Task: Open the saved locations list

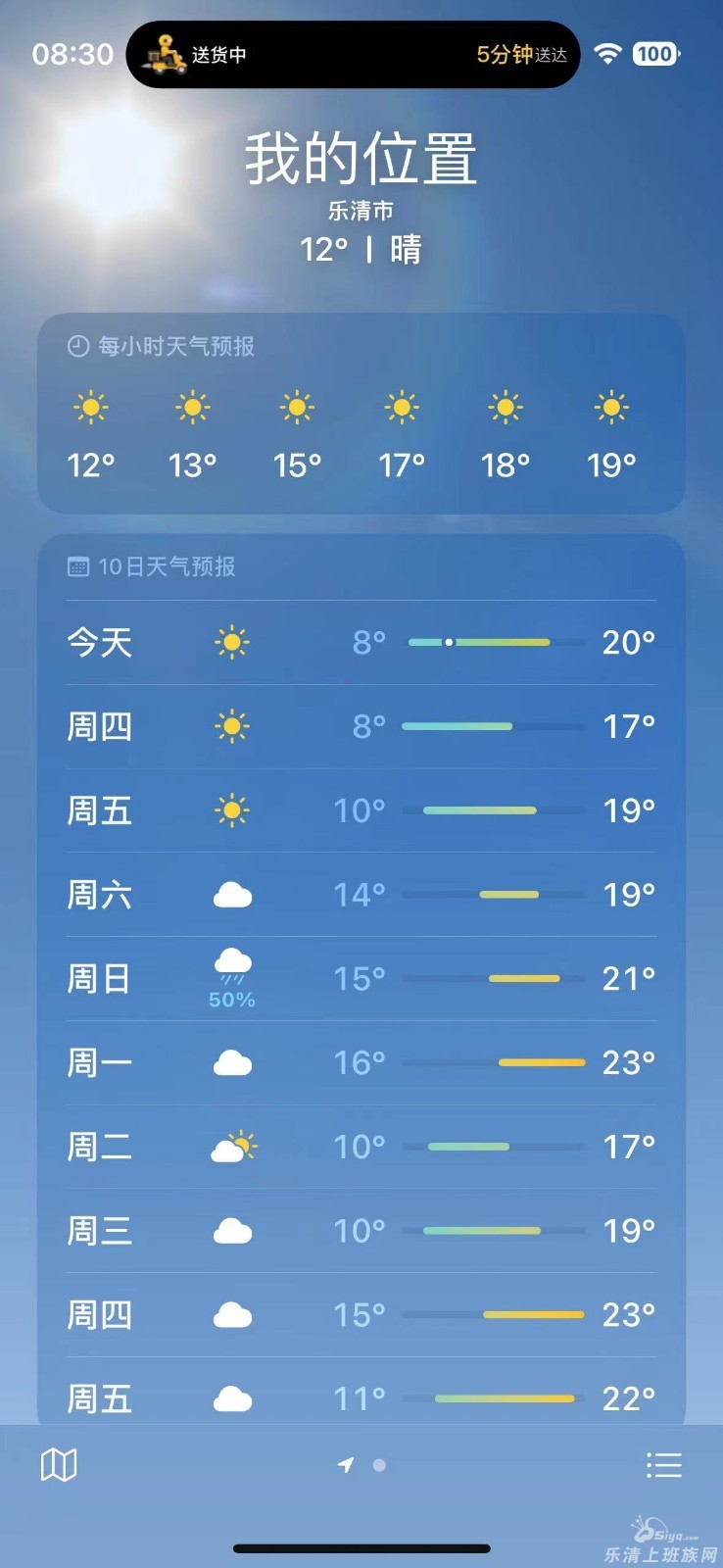Action: 663,1465
